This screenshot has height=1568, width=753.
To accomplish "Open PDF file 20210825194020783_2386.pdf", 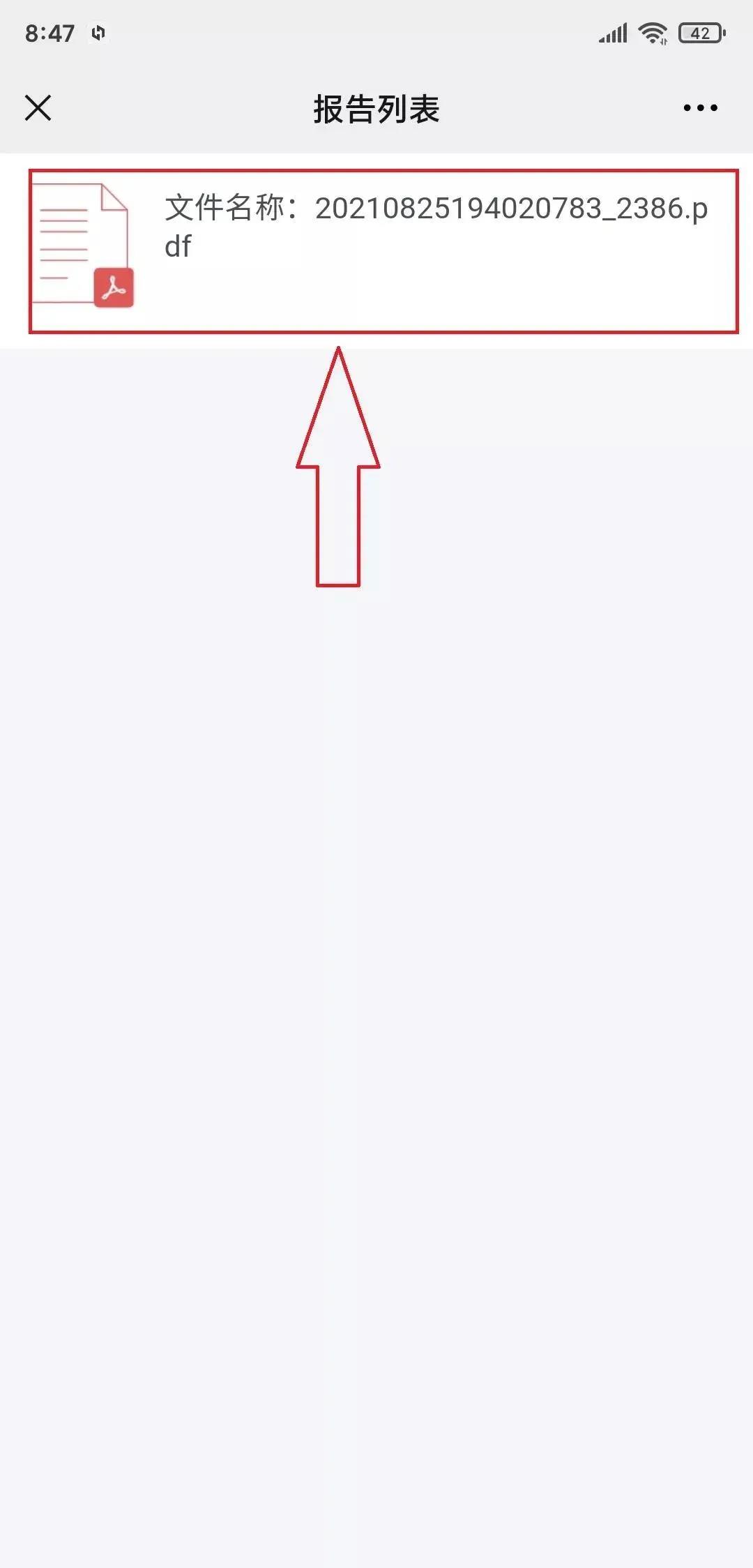I will click(382, 250).
